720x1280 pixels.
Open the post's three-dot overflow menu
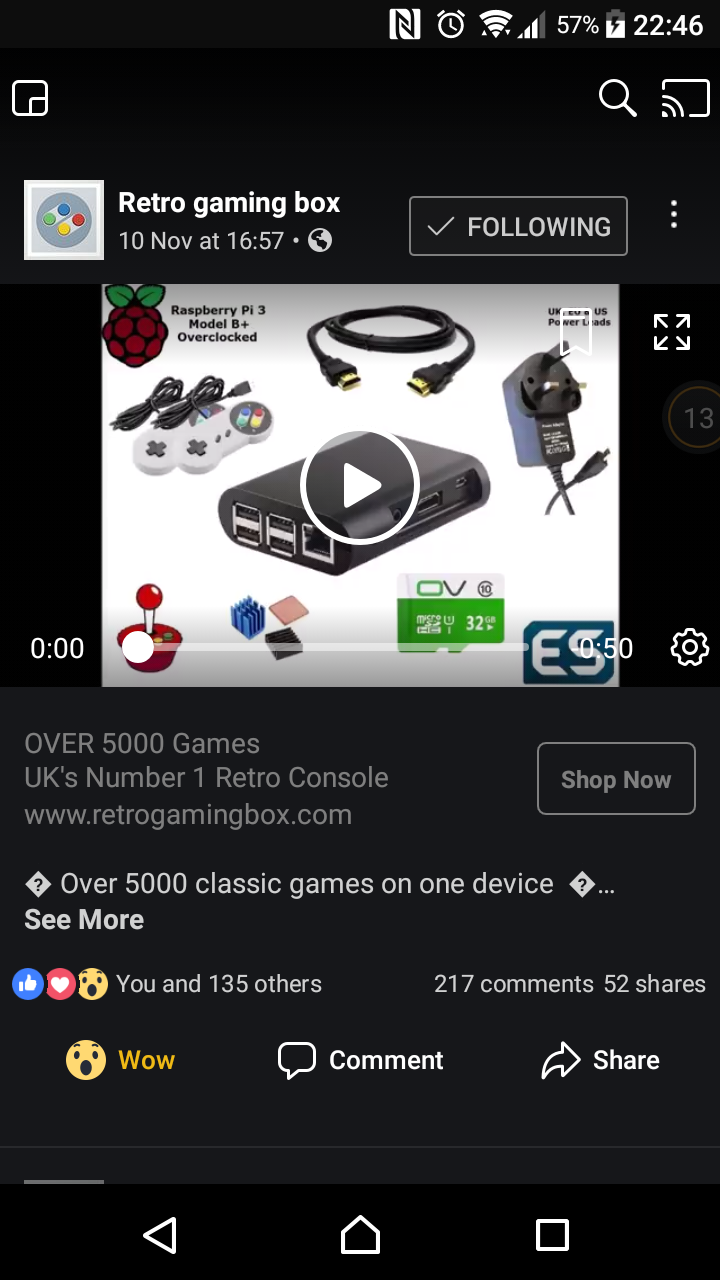[x=674, y=214]
